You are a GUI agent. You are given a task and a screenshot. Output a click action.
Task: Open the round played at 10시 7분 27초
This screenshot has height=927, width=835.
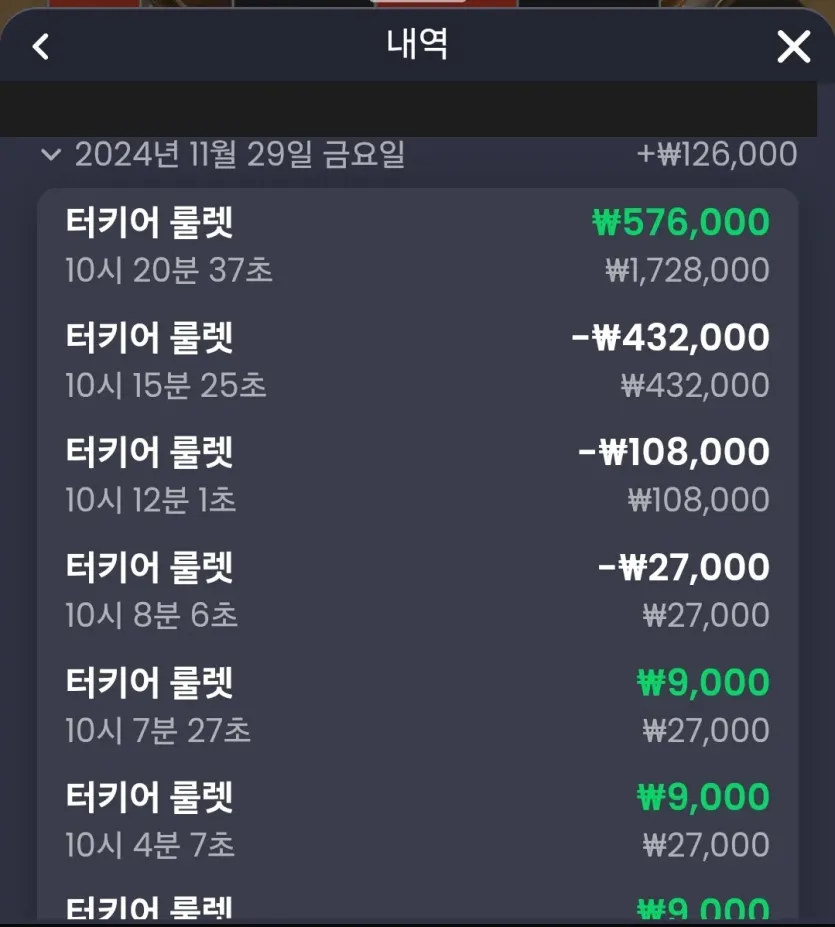click(417, 705)
